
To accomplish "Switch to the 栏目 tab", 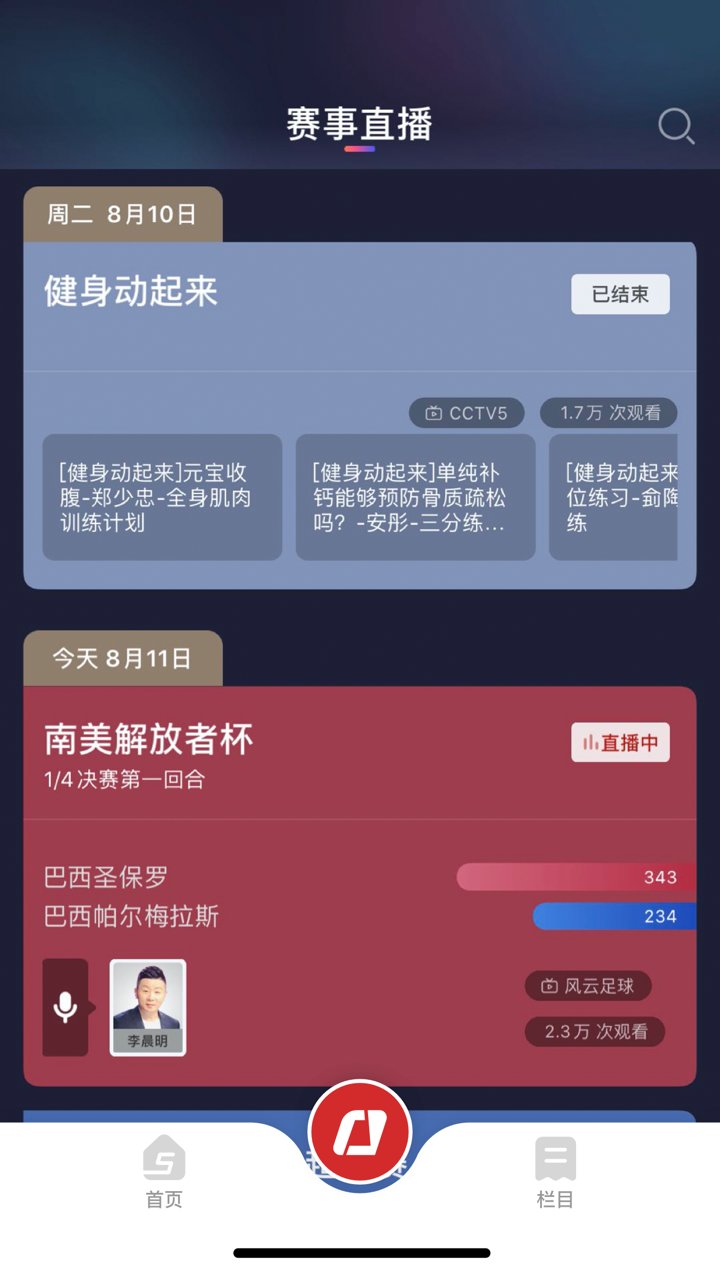I will [556, 1175].
